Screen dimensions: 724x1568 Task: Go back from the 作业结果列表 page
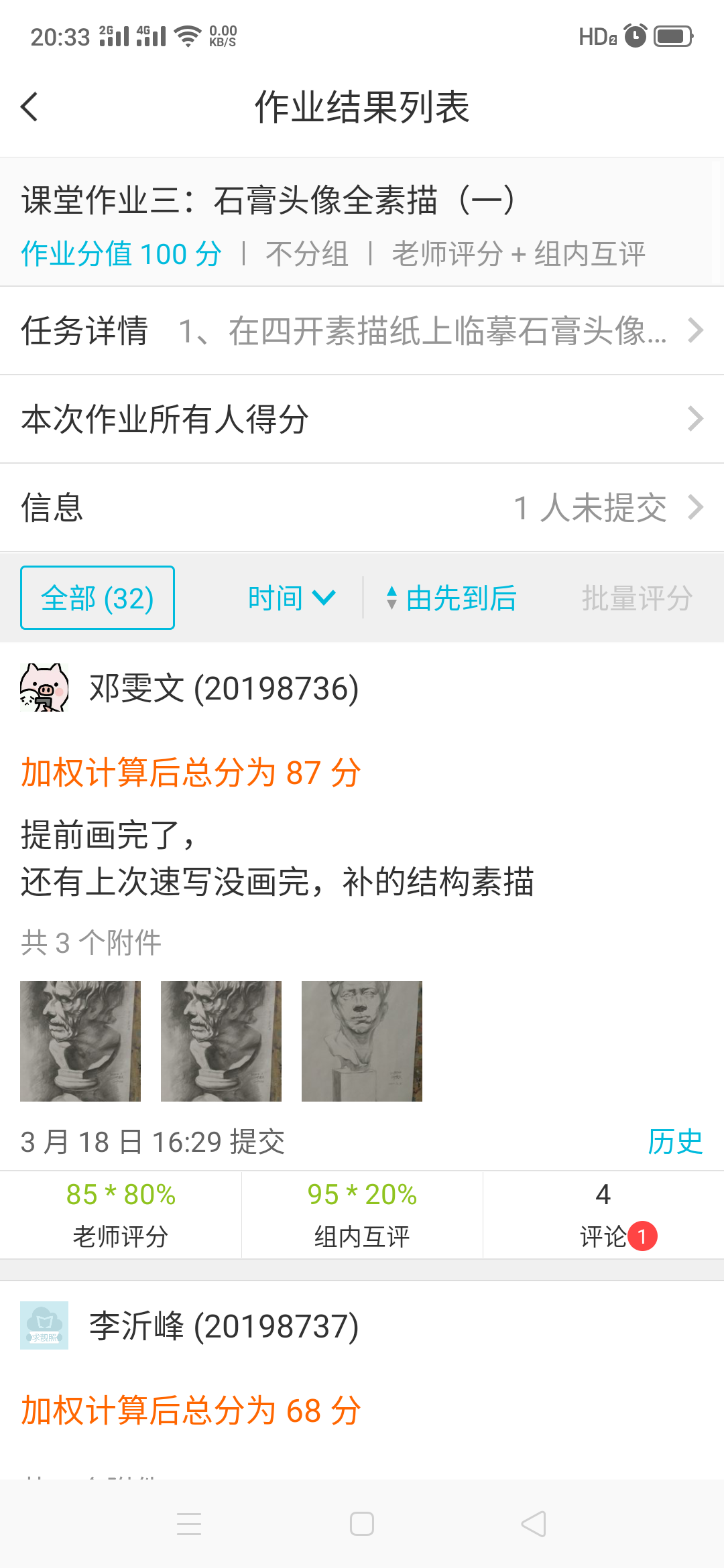click(x=29, y=107)
